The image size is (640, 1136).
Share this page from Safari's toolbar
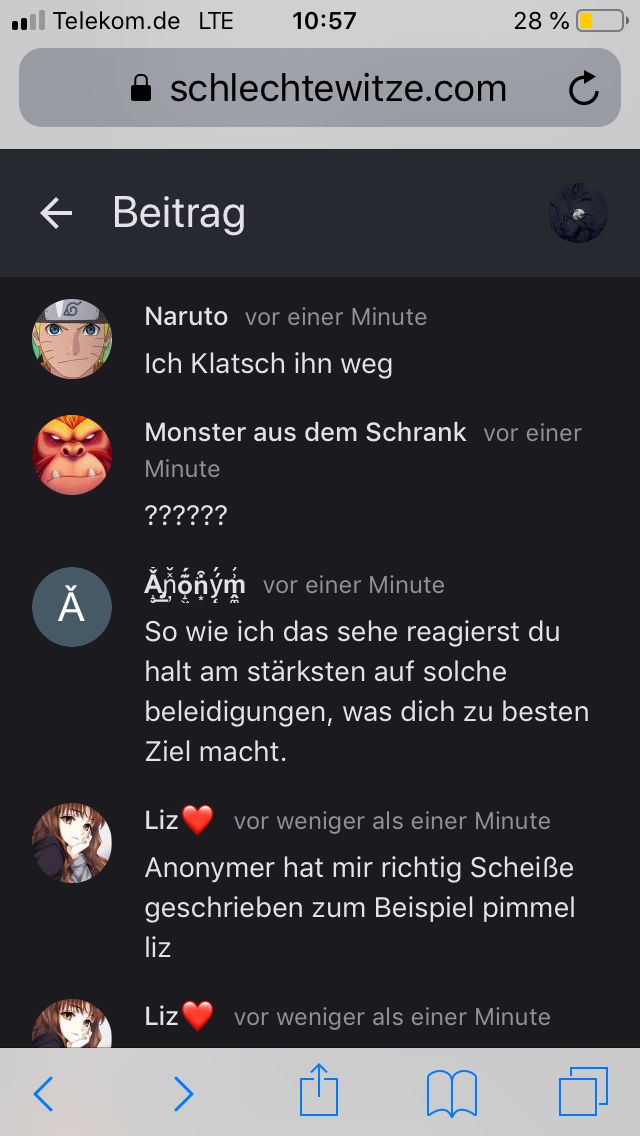(319, 1091)
